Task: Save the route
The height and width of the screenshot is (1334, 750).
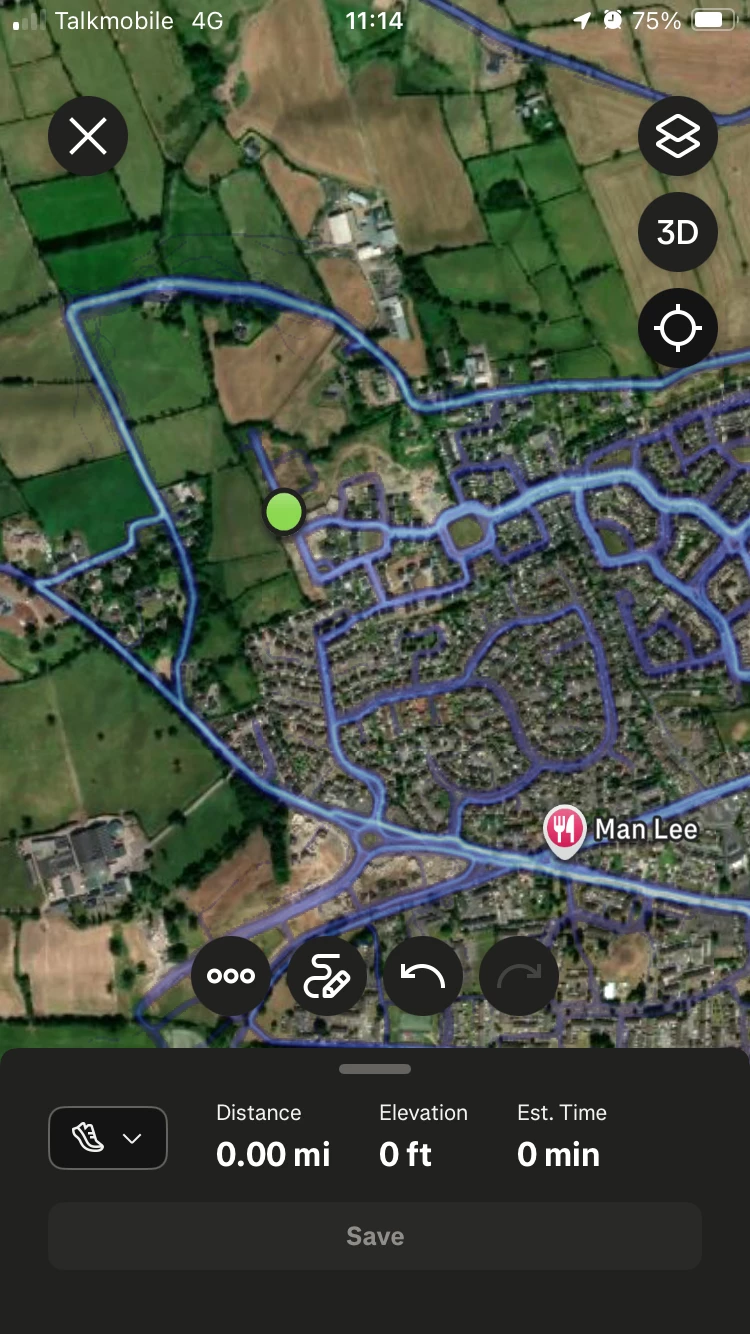Action: 375,1236
